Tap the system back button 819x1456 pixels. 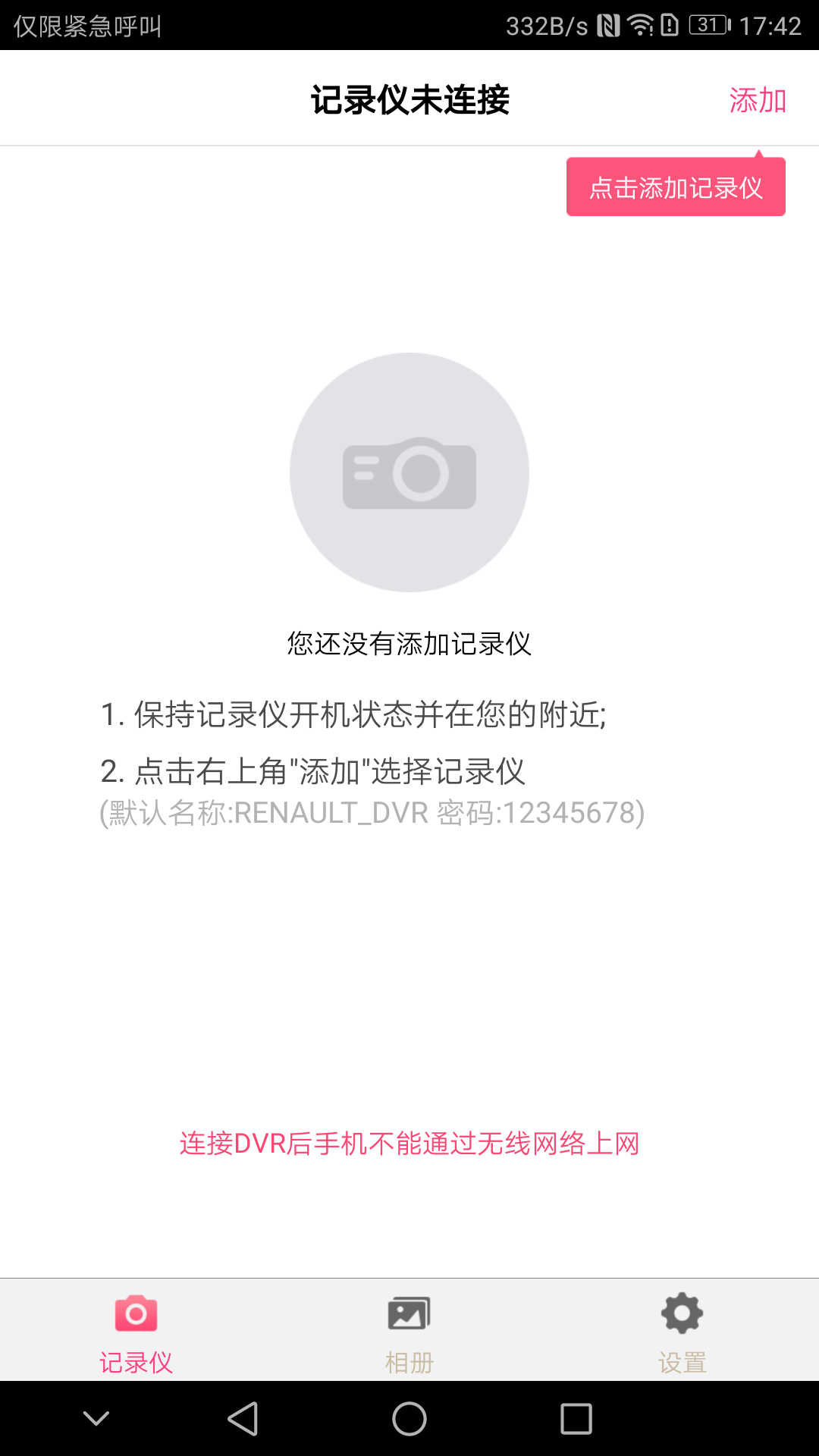pos(243,1419)
